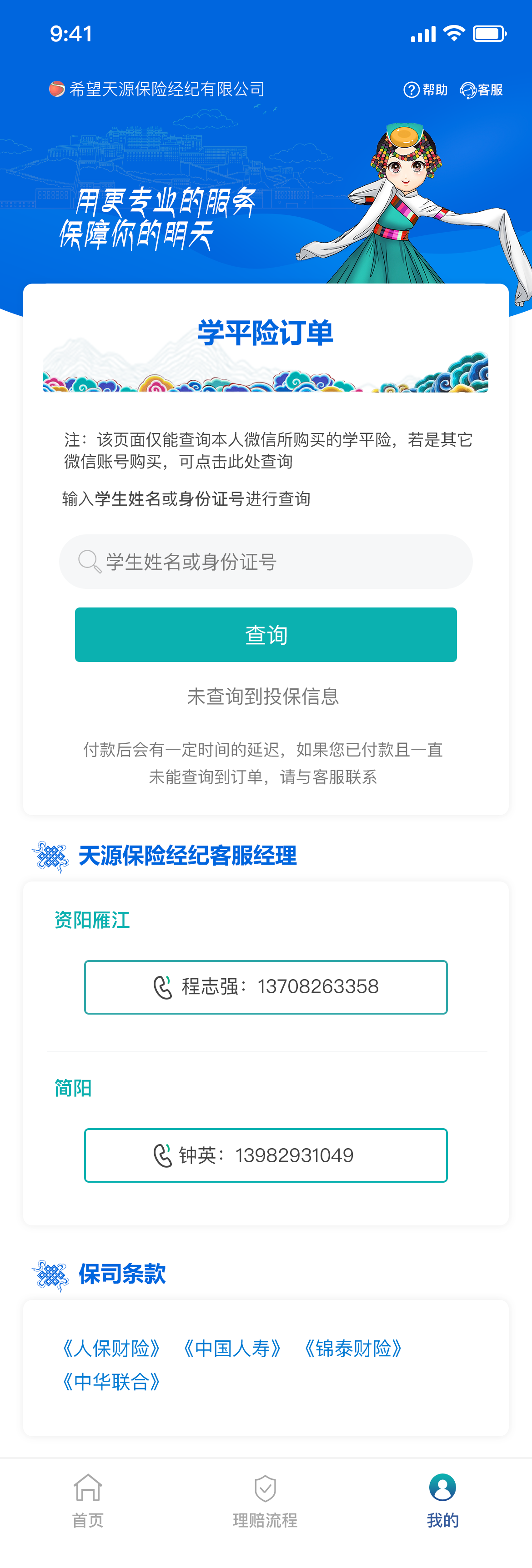Open the 《人保财险》 terms

(111, 1348)
